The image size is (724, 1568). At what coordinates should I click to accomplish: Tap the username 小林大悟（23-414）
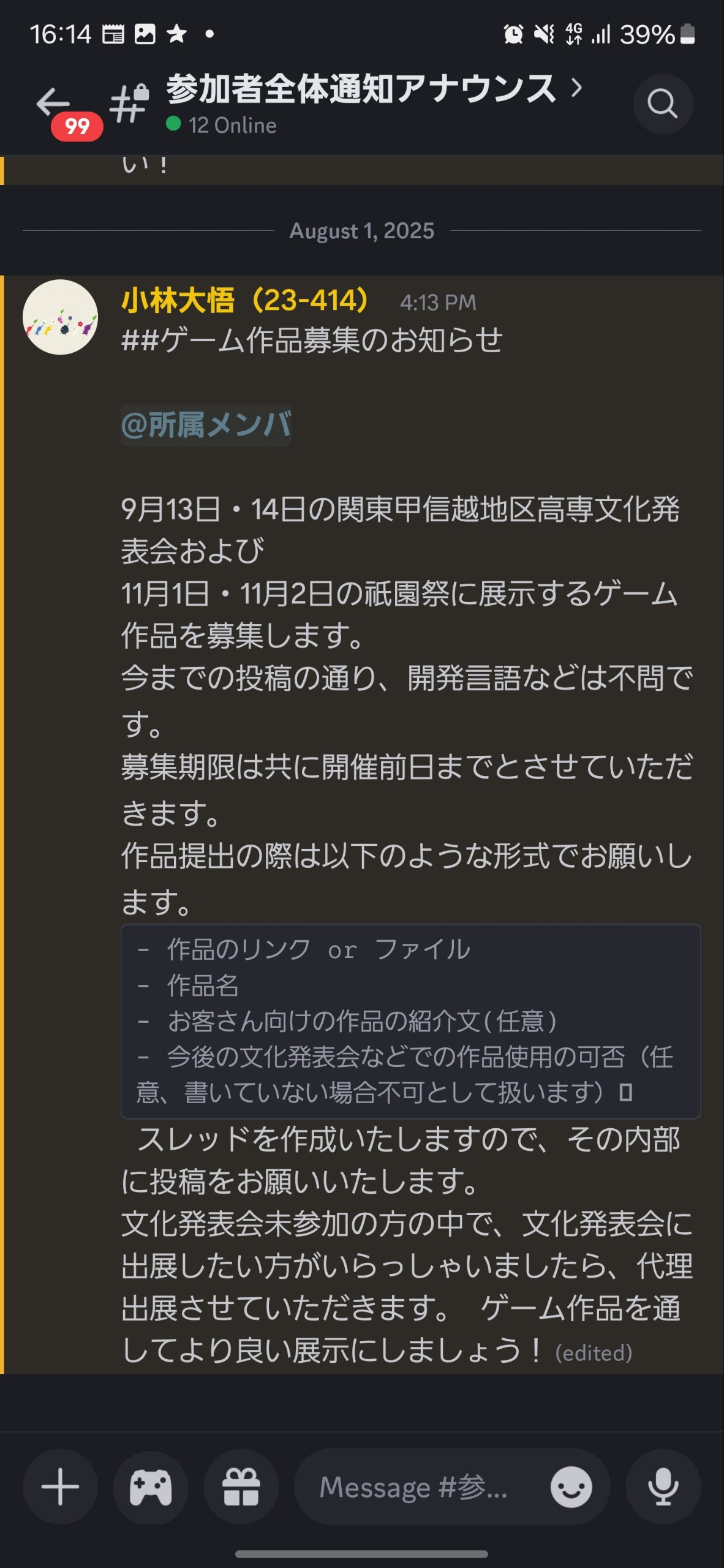click(245, 301)
